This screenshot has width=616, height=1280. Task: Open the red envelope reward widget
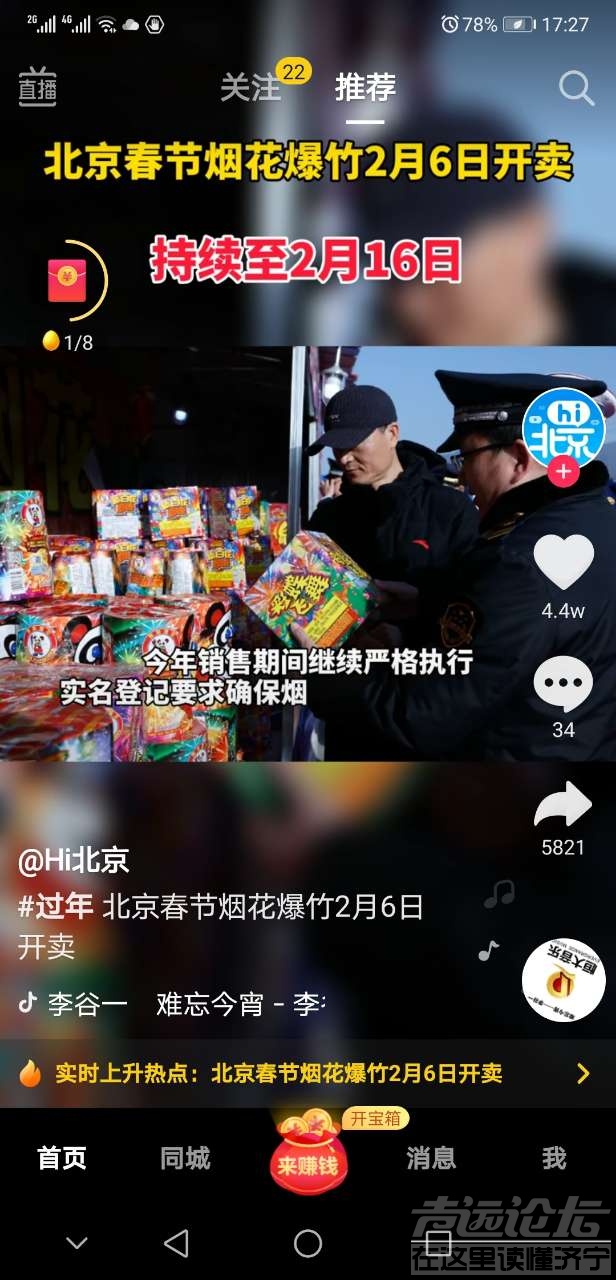click(x=68, y=281)
